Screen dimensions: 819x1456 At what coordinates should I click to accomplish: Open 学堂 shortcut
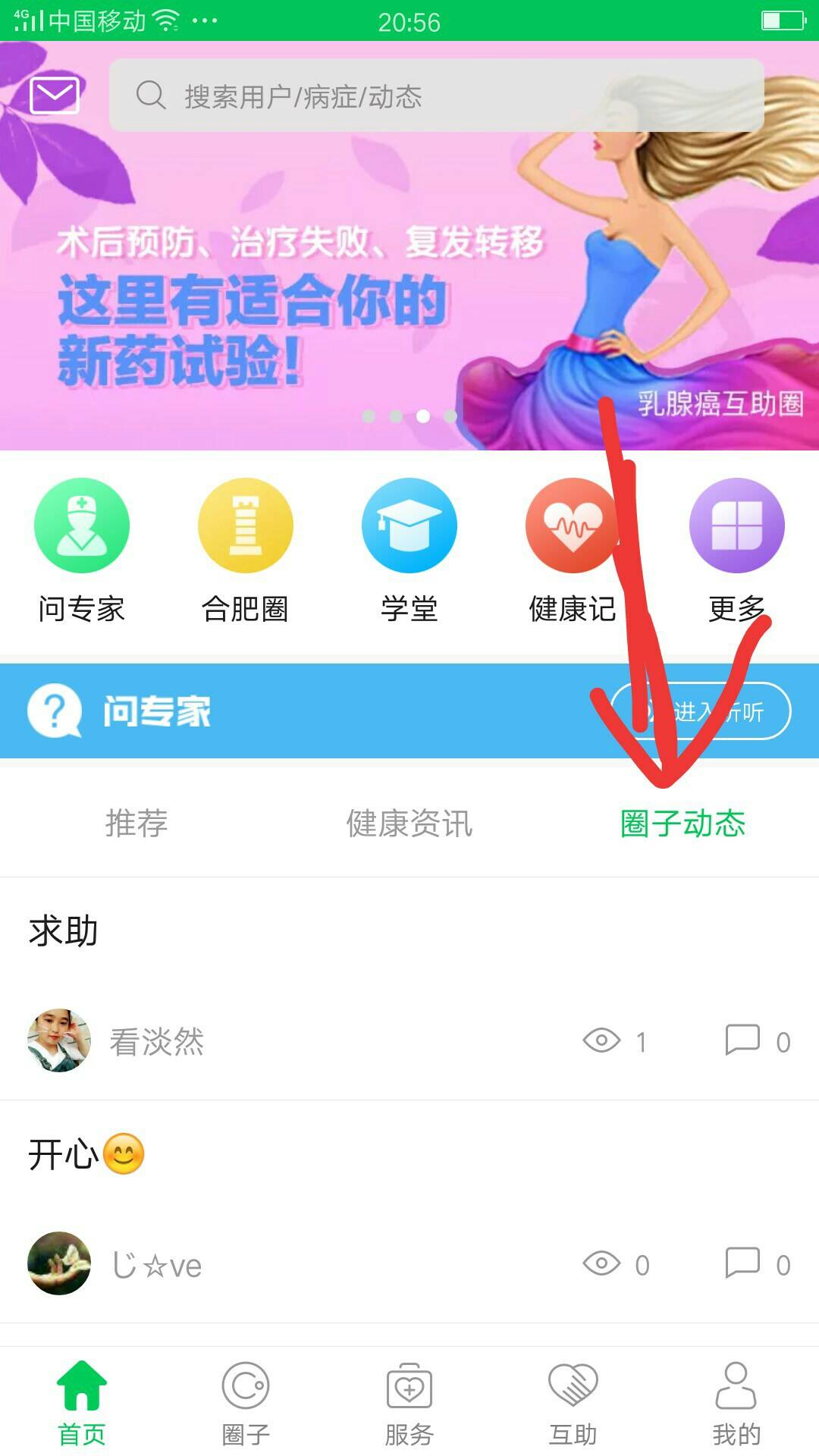tap(409, 526)
